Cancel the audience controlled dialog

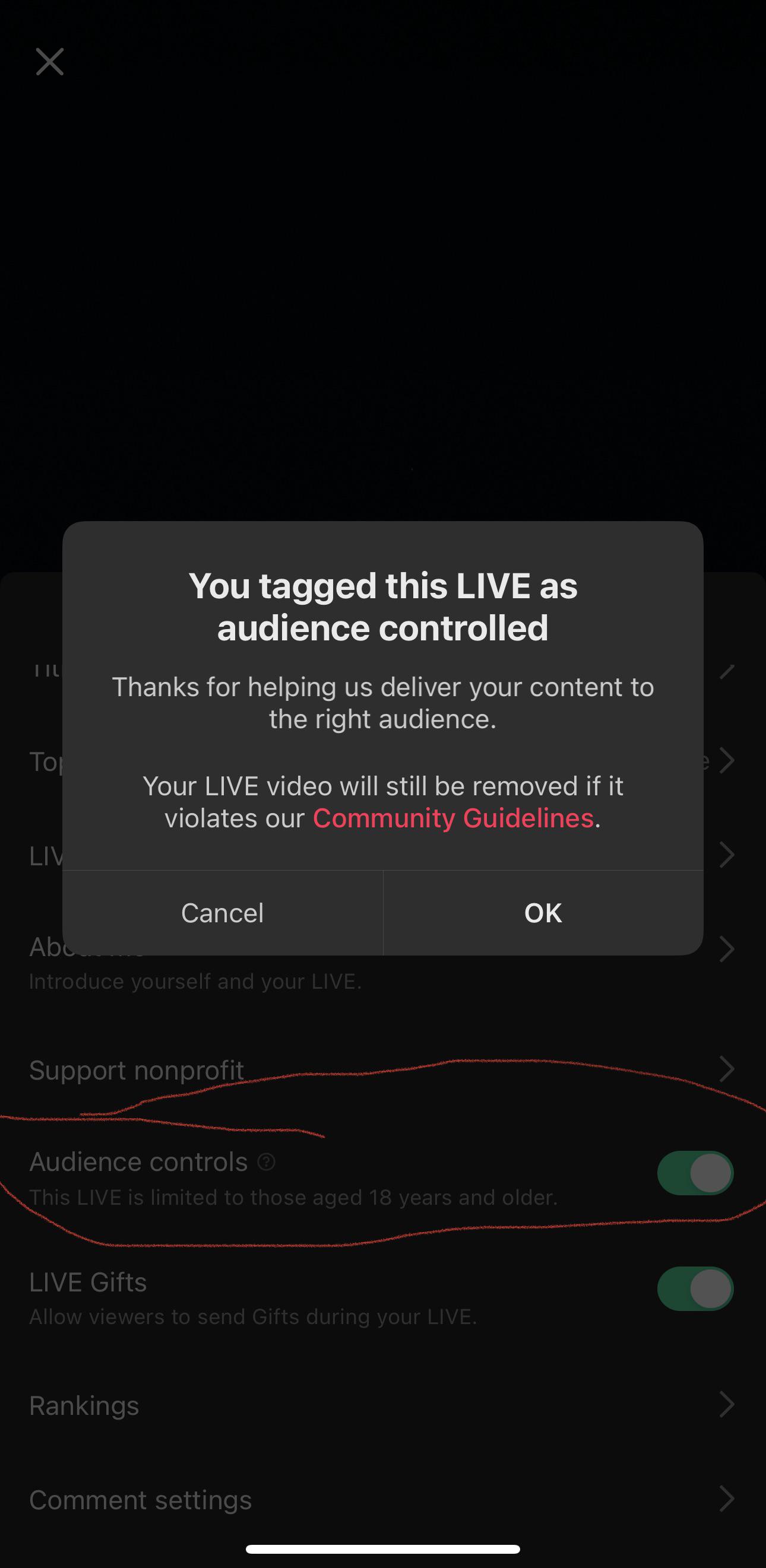click(x=222, y=912)
